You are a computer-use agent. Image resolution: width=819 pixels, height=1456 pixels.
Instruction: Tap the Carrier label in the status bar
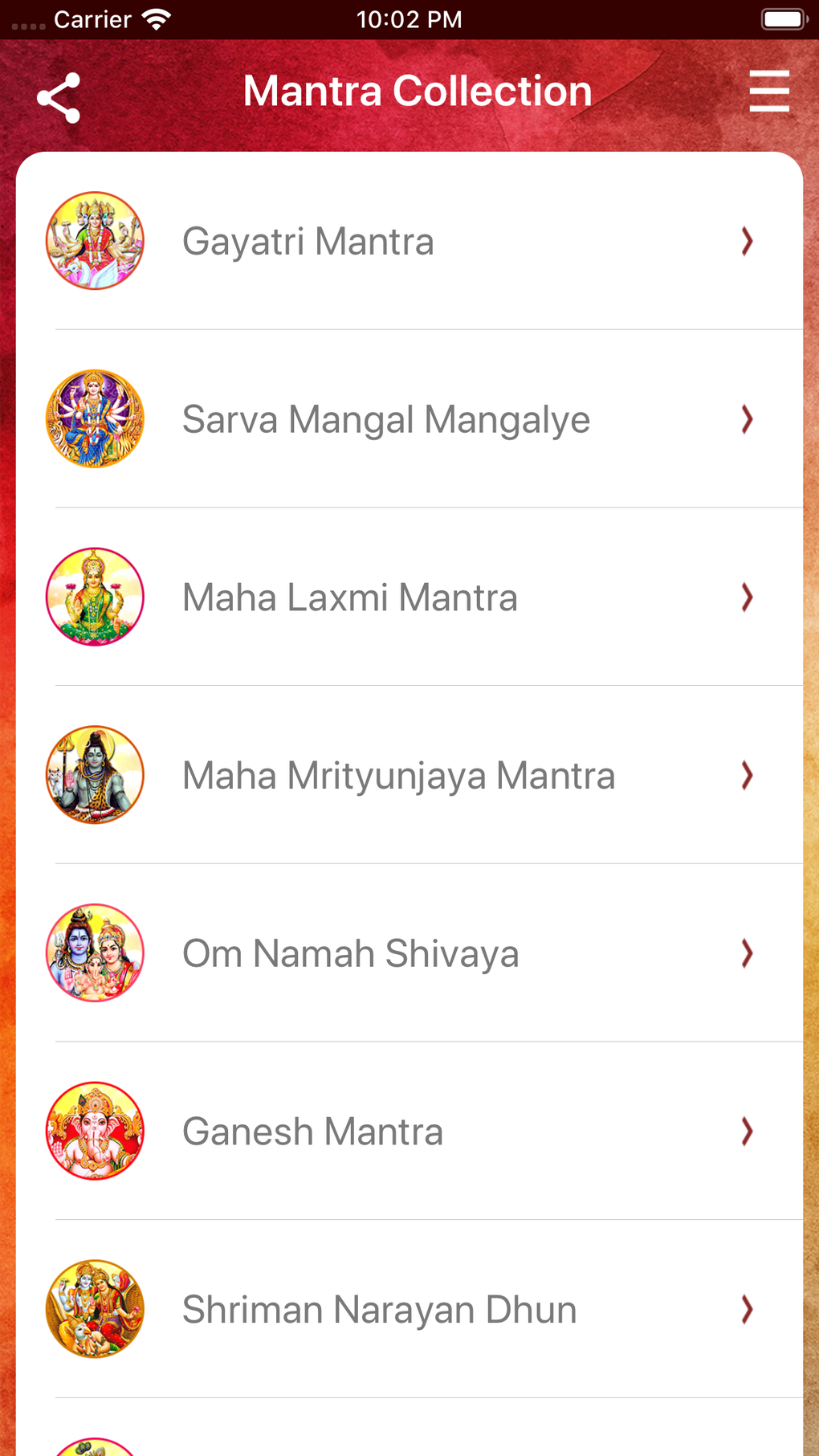[92, 18]
